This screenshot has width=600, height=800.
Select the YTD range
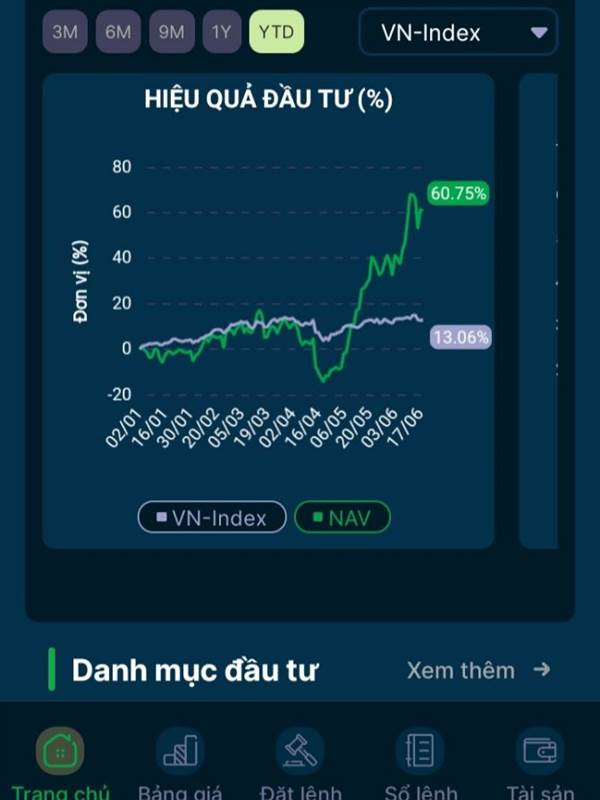click(276, 32)
